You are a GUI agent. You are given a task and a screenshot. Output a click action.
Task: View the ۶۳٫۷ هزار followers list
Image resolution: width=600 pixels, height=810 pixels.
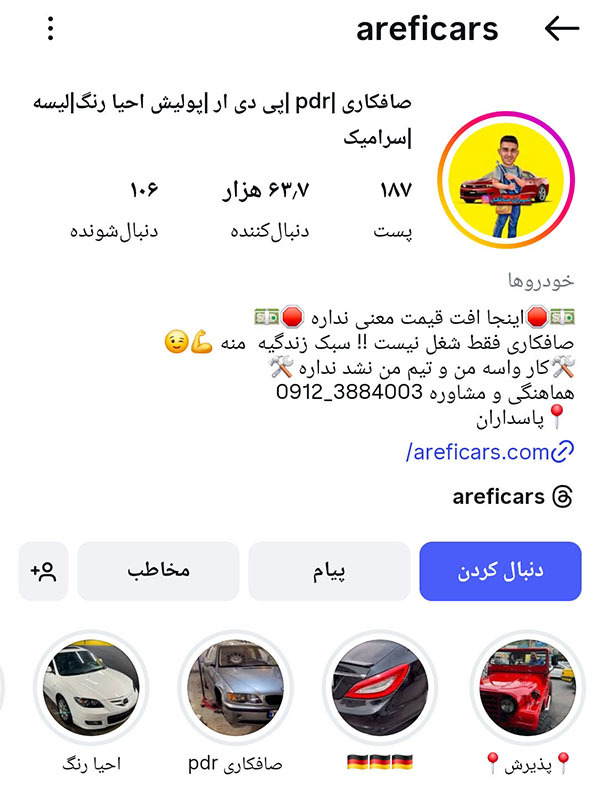[265, 210]
